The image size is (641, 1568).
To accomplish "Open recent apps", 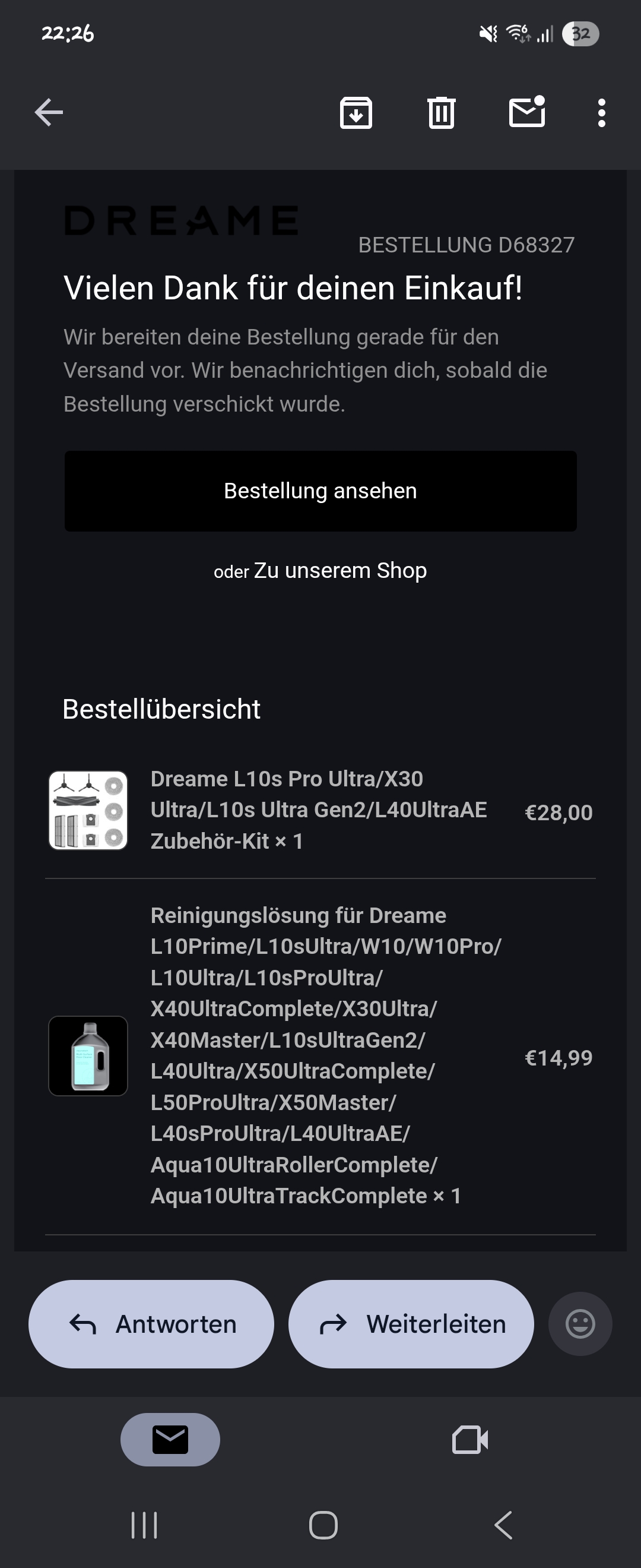I will [145, 1525].
